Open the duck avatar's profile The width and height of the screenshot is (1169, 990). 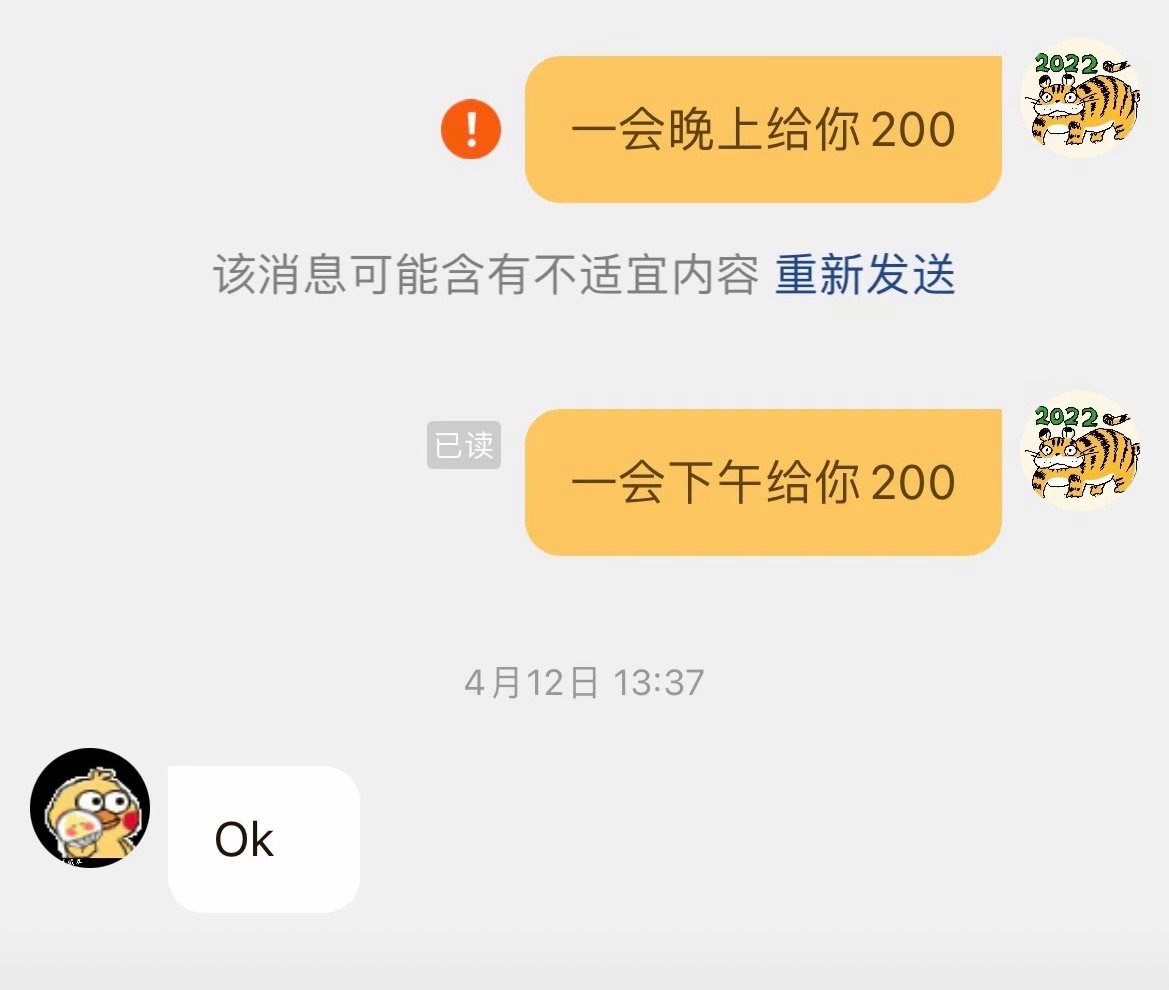tap(90, 808)
